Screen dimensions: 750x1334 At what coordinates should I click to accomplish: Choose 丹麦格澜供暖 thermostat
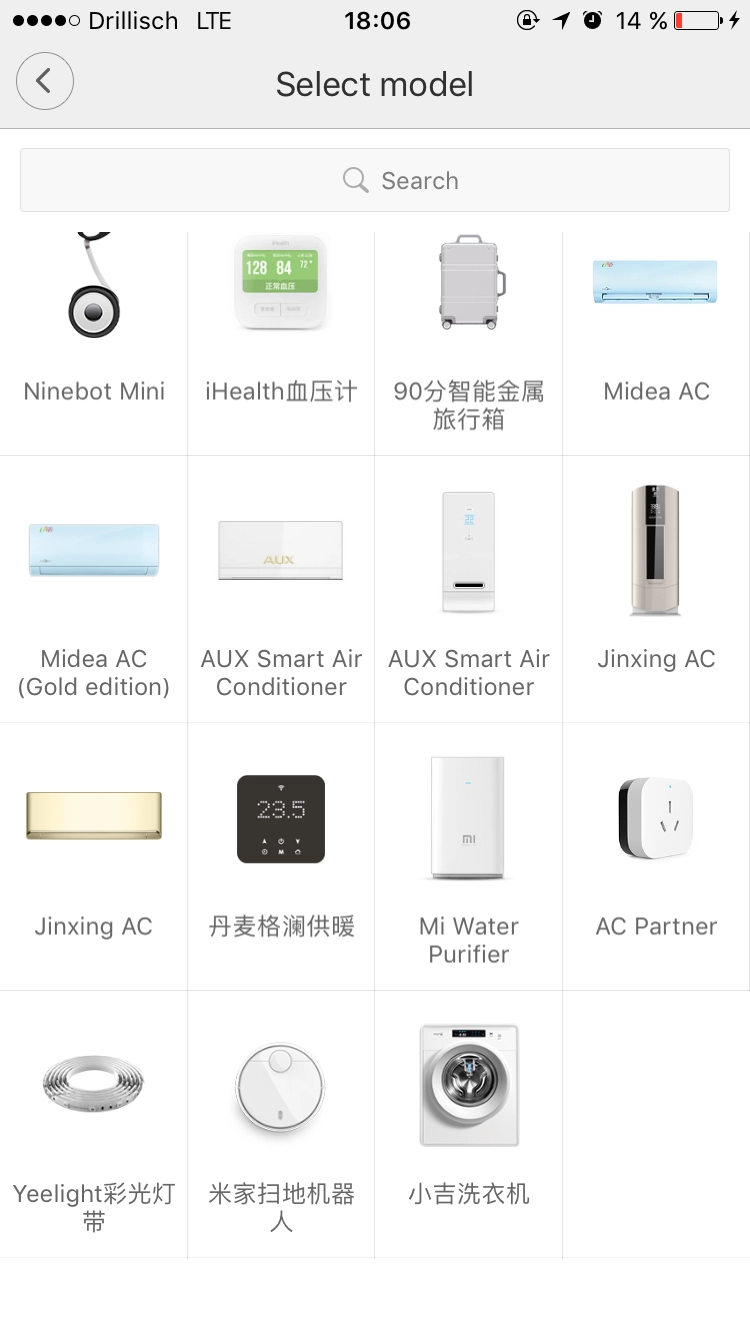[281, 857]
